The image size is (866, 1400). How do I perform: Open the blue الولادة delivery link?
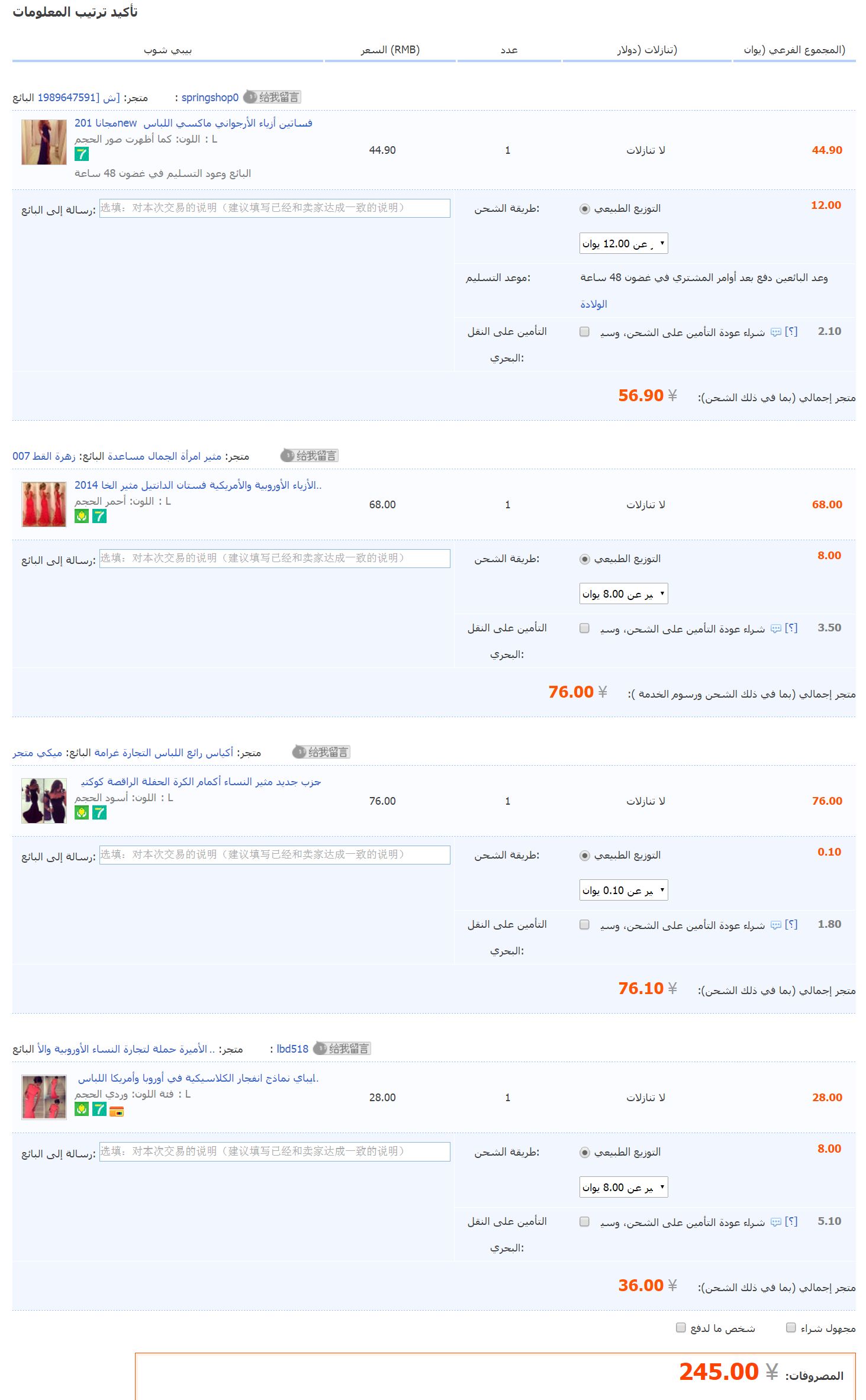click(593, 304)
